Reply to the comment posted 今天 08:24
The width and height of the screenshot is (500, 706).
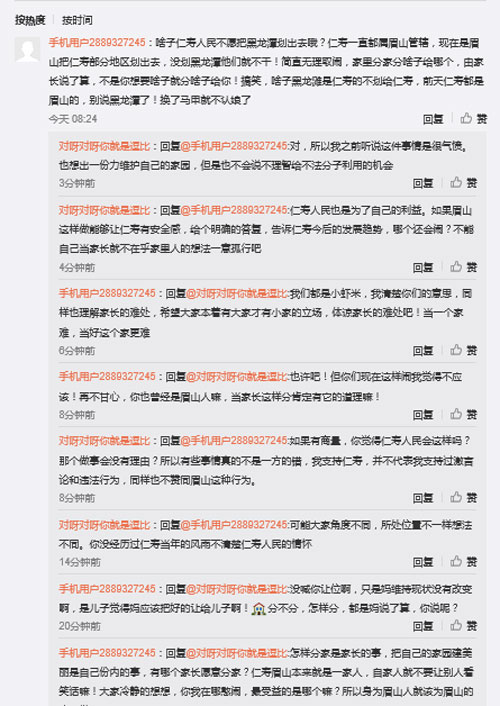pos(433,119)
